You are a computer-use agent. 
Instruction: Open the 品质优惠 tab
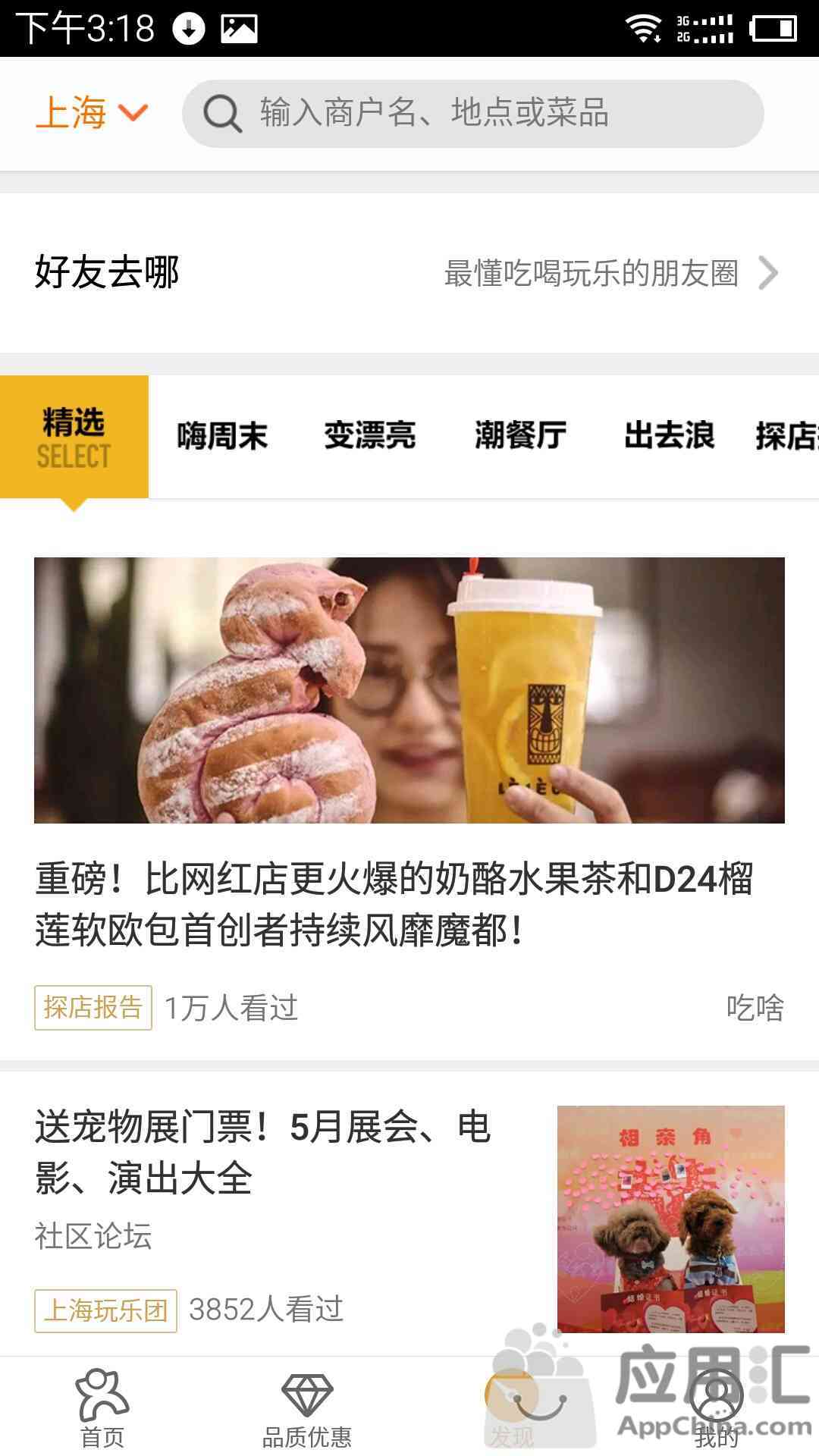pyautogui.click(x=307, y=1408)
